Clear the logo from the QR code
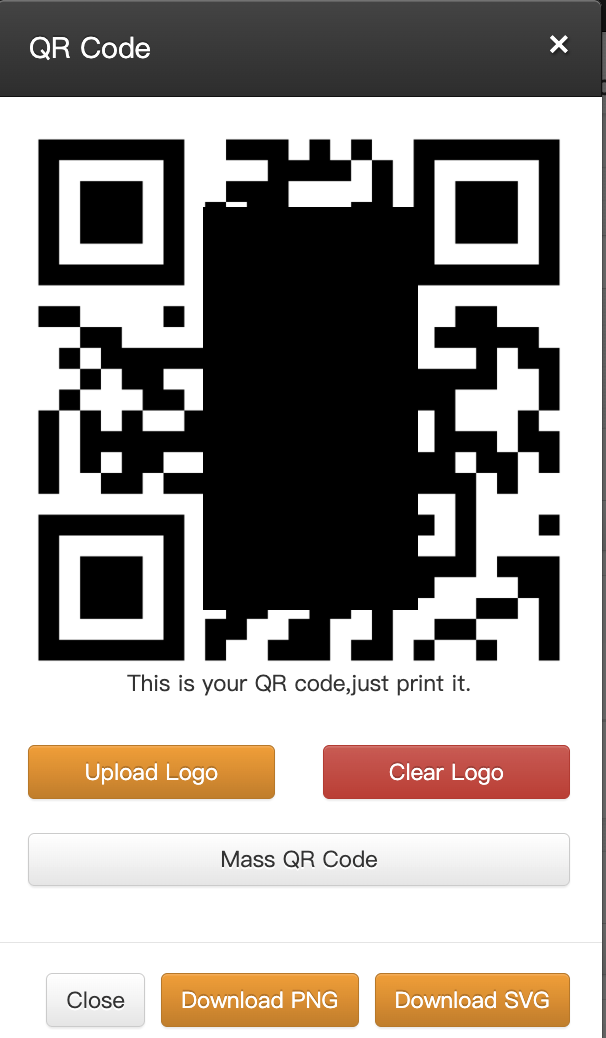The image size is (606, 1038). point(446,772)
